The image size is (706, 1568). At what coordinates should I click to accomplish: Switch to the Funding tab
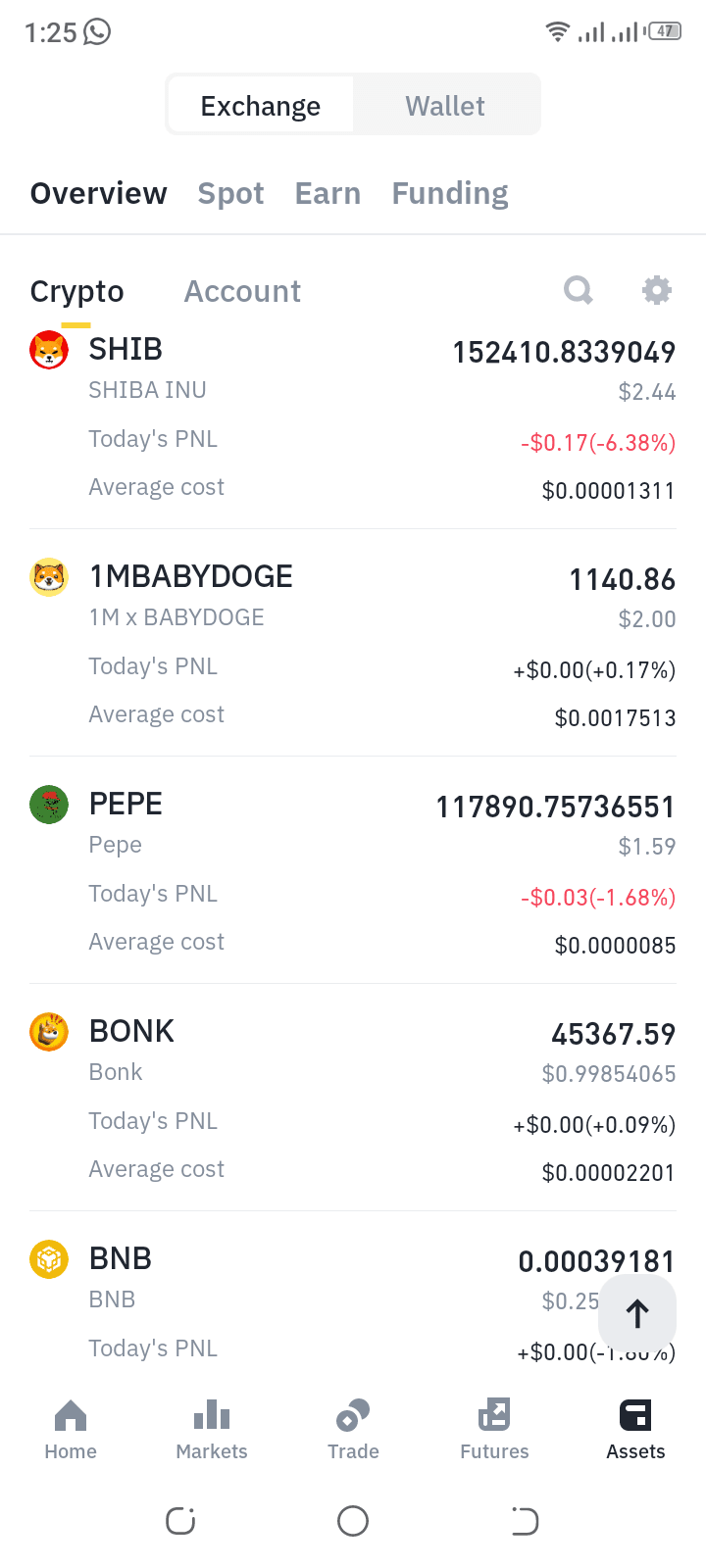tap(450, 193)
